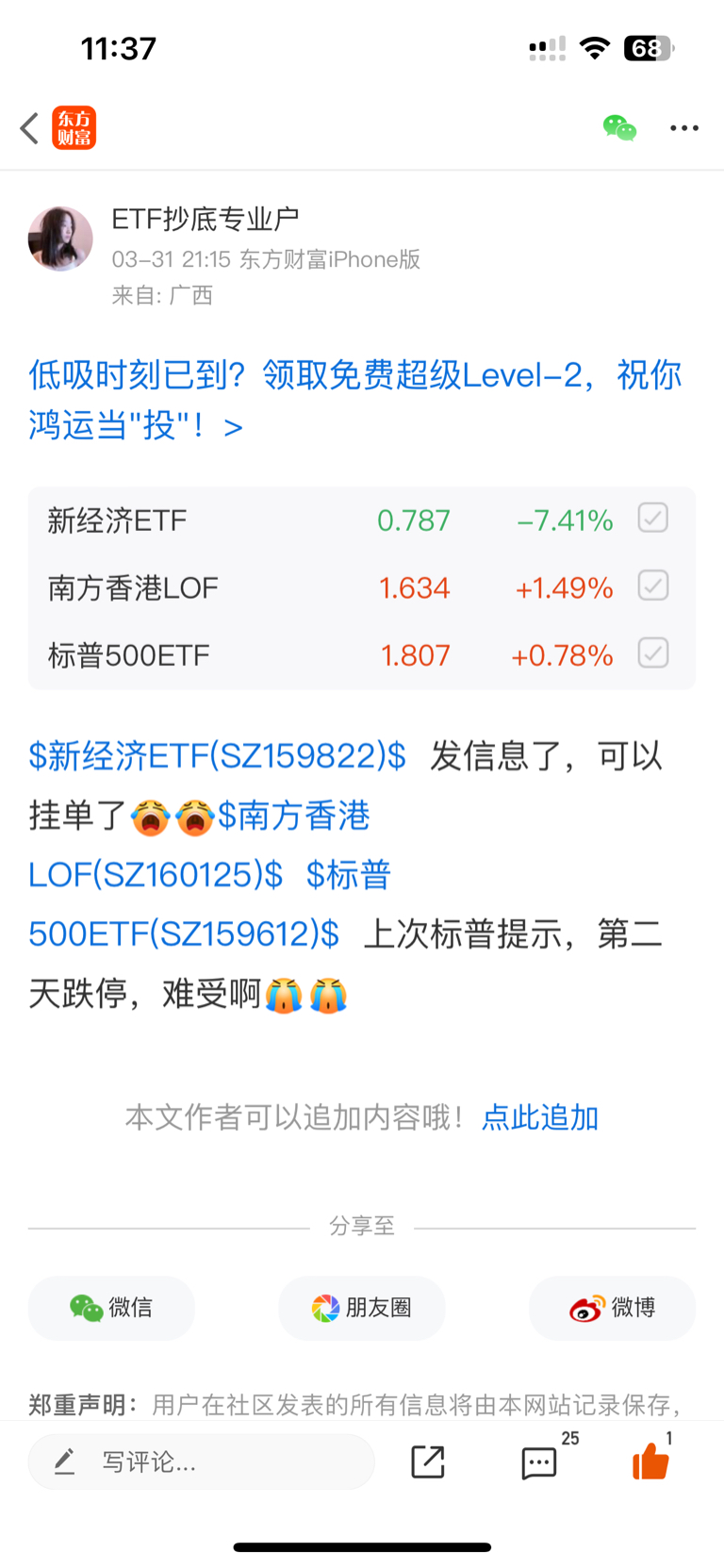
Task: Tap the 点此追加 link
Action: [x=539, y=1117]
